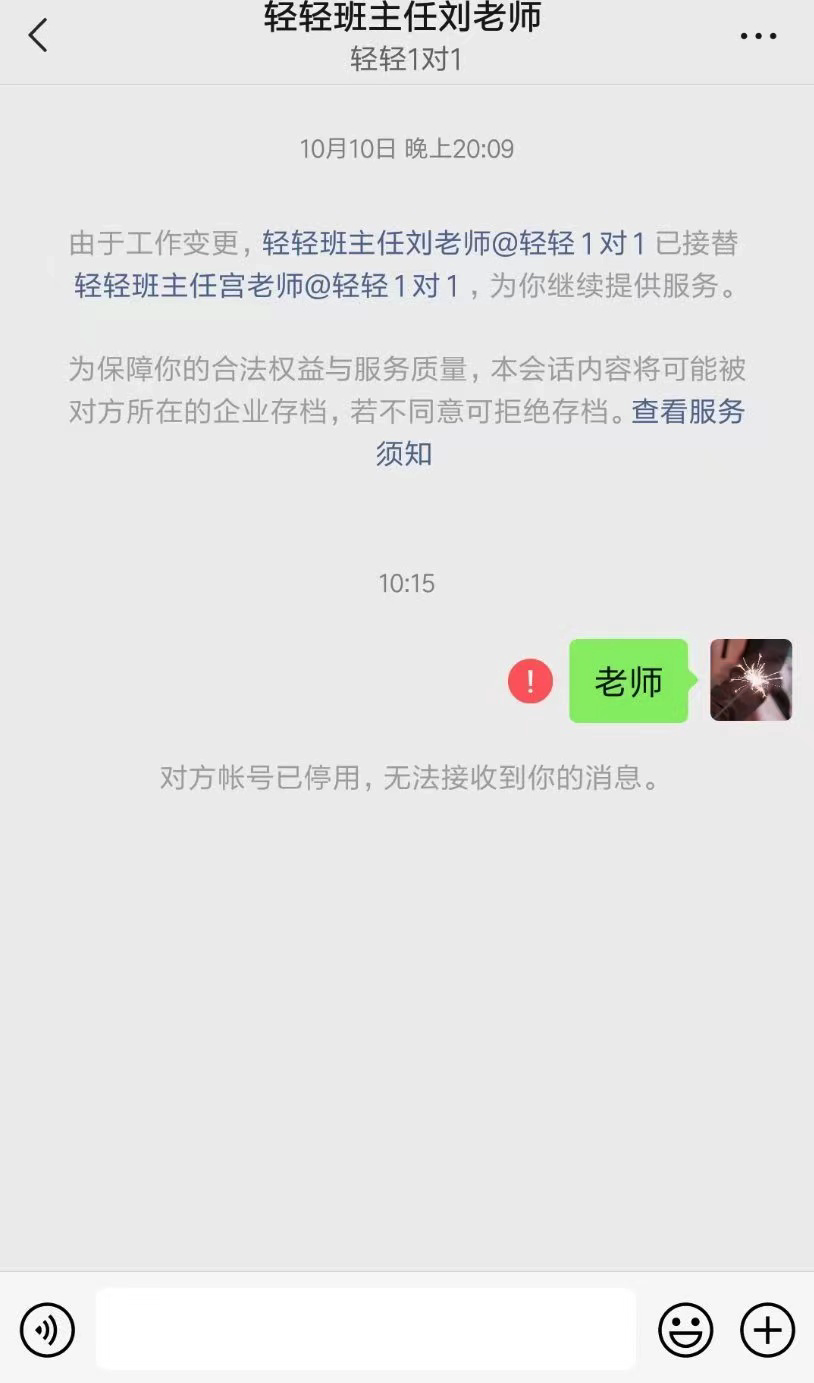This screenshot has width=814, height=1383.
Task: Tap the red failed-message resend icon
Action: pyautogui.click(x=530, y=681)
